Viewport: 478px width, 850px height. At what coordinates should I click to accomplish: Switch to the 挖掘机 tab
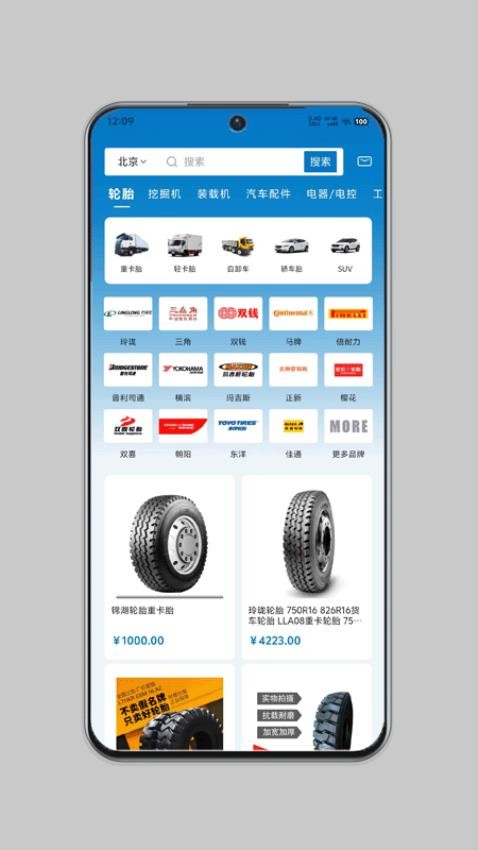pos(164,194)
